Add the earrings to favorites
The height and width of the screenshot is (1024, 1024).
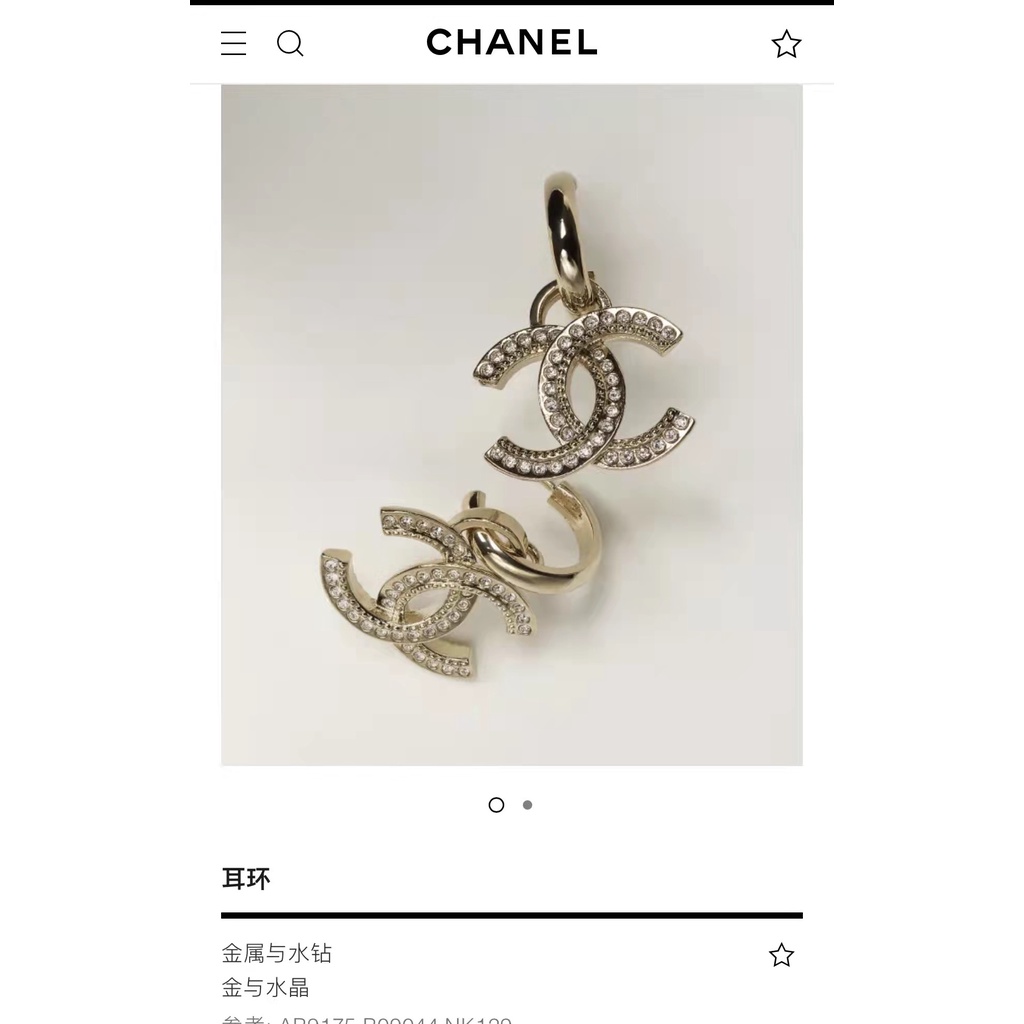pos(781,955)
